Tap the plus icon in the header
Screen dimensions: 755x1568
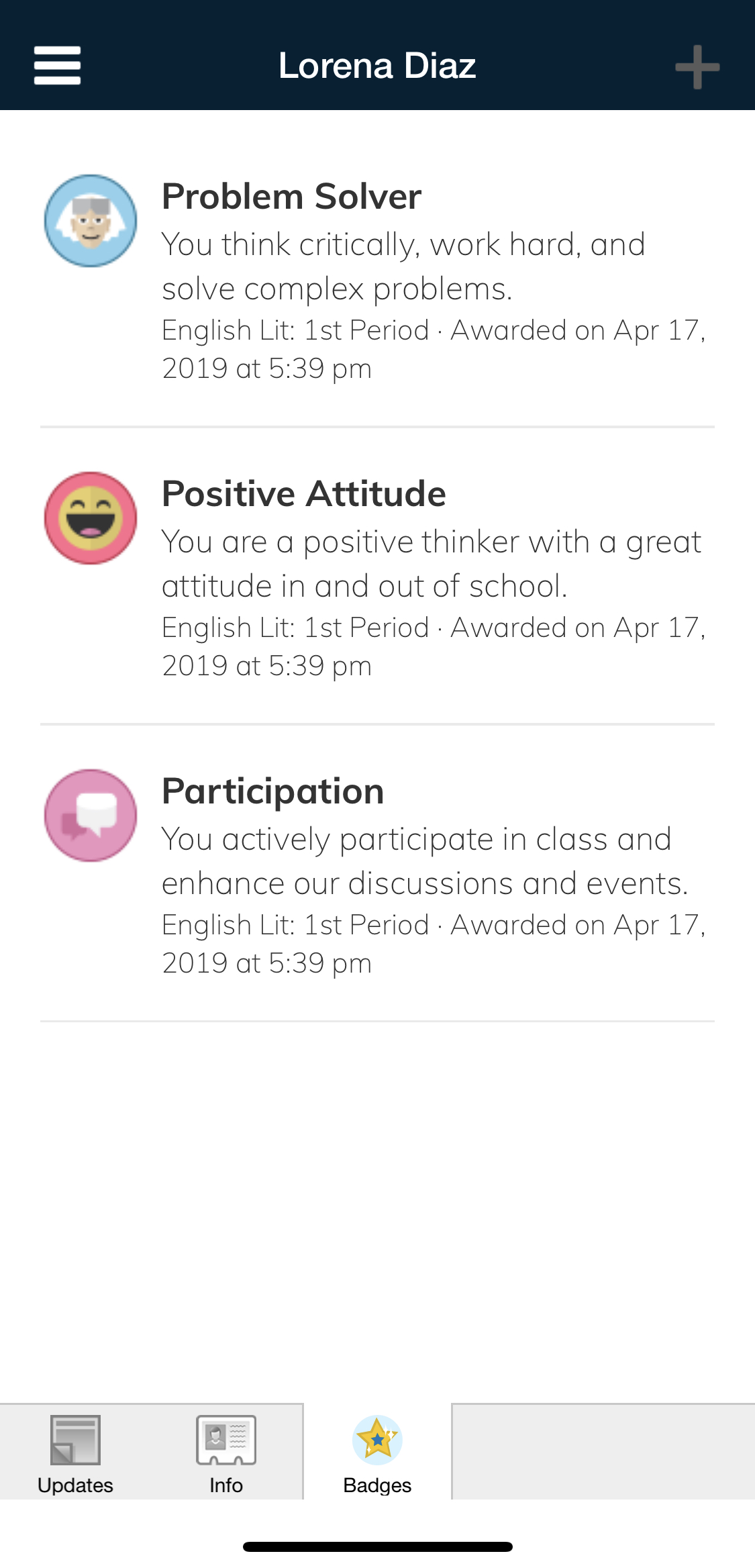pyautogui.click(x=697, y=67)
